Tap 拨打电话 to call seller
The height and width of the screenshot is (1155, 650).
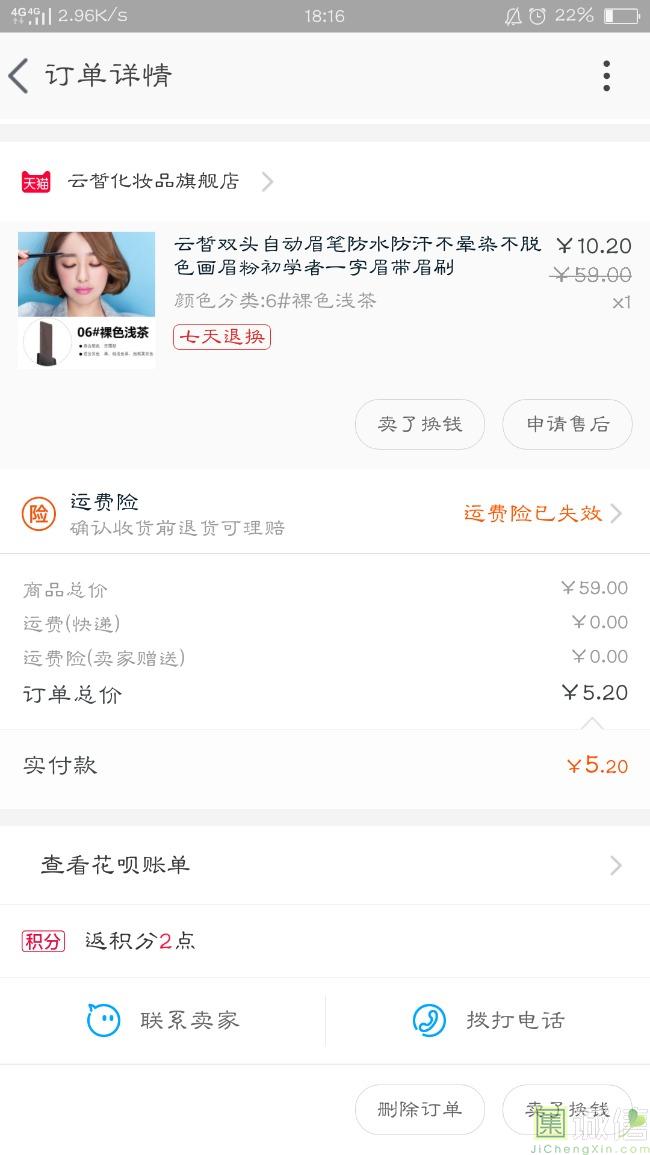(x=488, y=1021)
